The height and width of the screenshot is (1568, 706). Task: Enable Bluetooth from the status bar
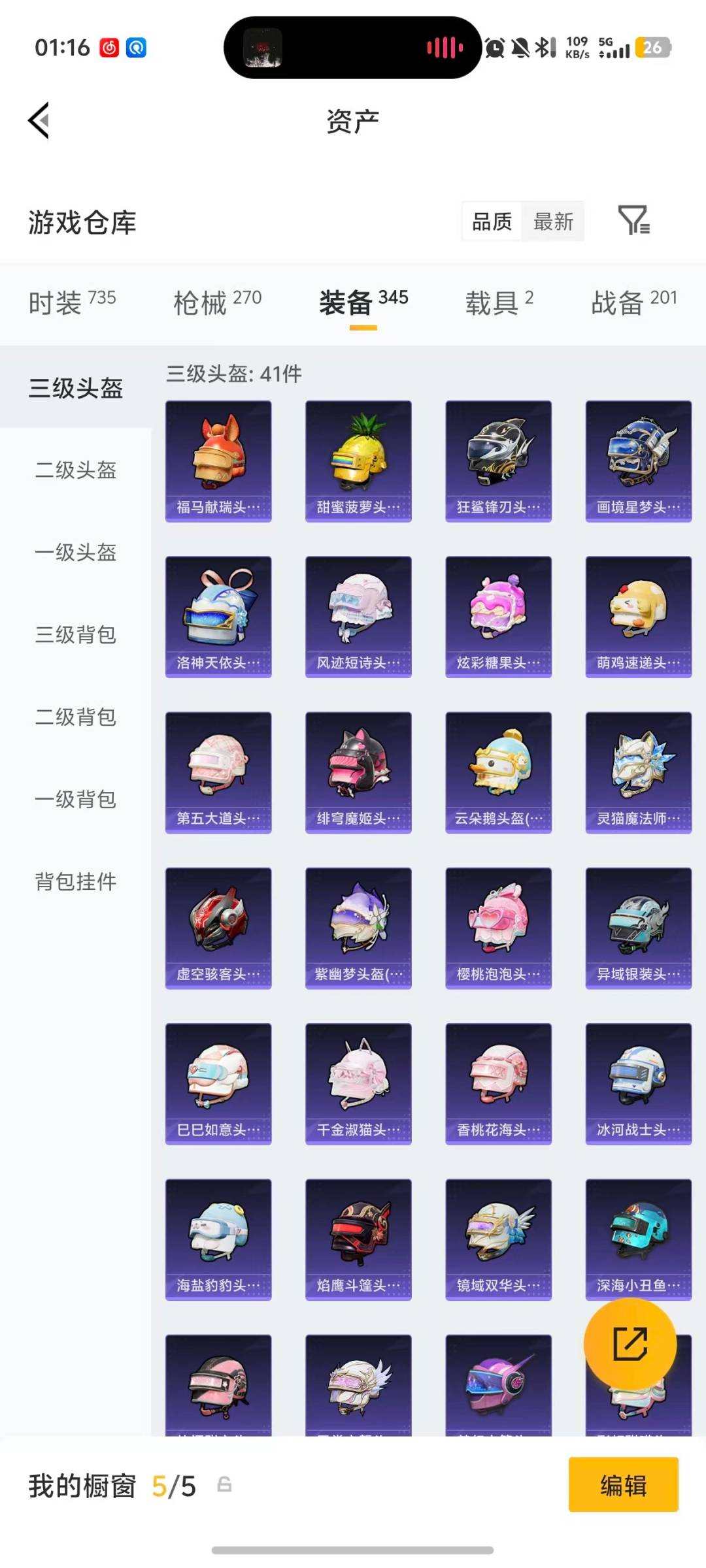pyautogui.click(x=545, y=47)
